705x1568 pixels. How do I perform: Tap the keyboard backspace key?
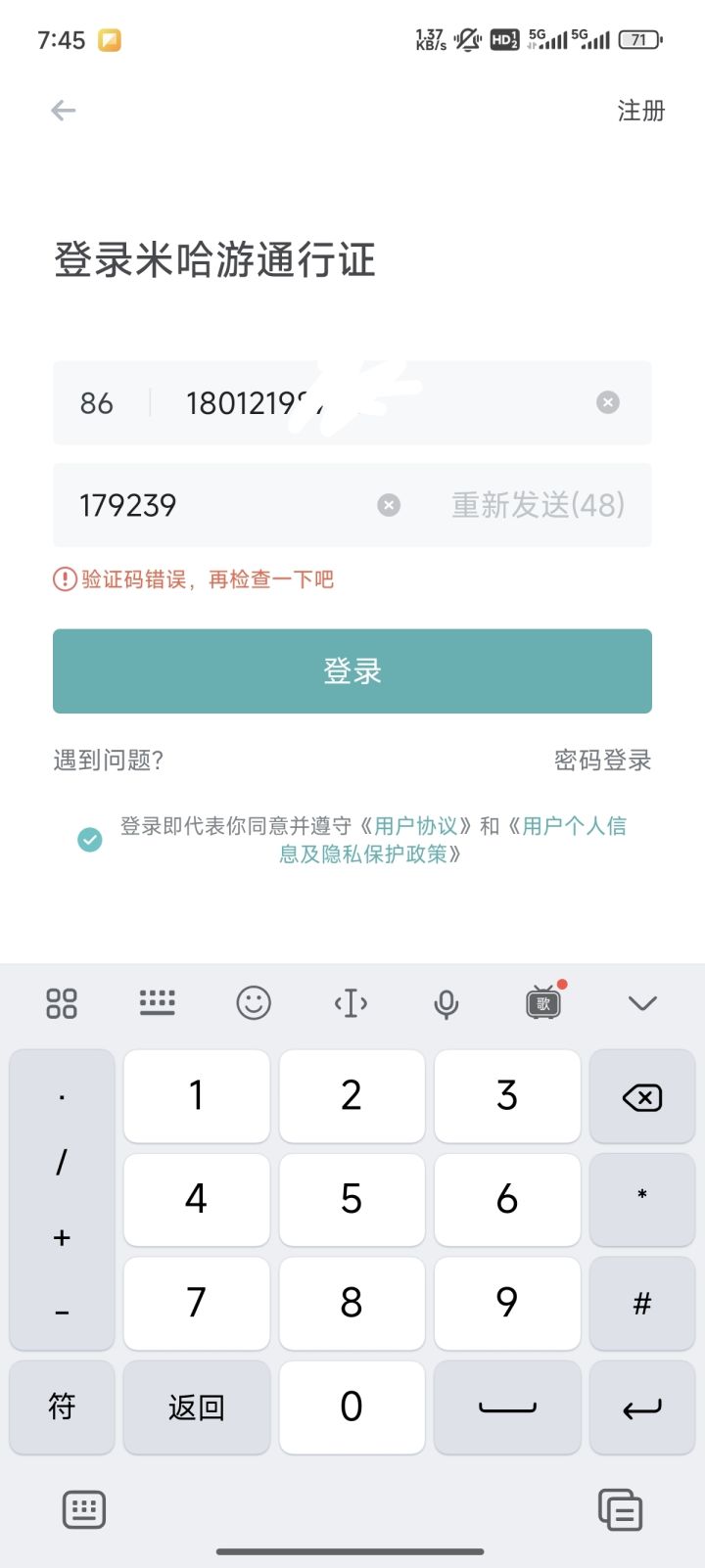[x=642, y=1097]
